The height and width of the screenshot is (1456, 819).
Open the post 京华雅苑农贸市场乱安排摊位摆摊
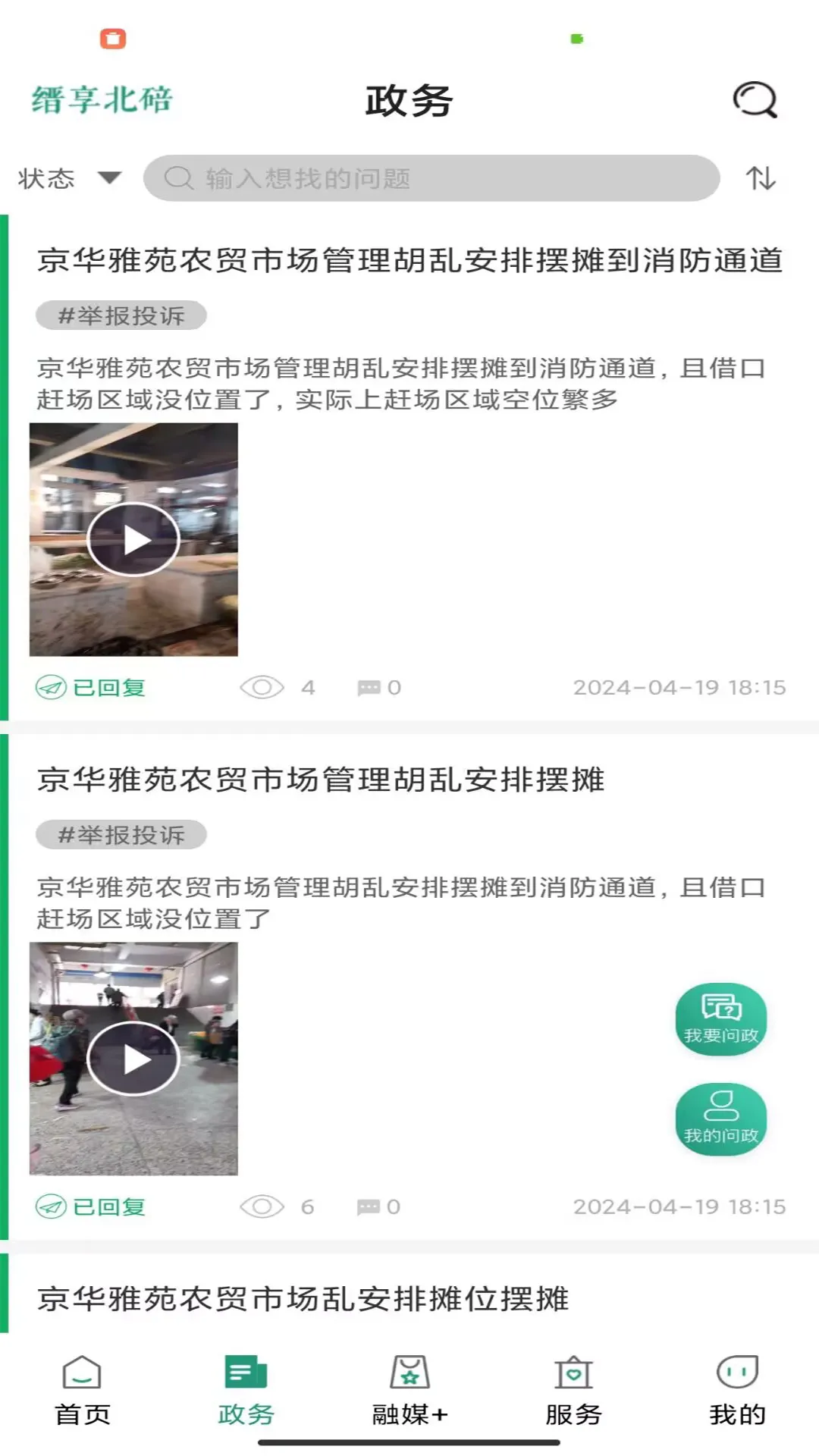(303, 1298)
